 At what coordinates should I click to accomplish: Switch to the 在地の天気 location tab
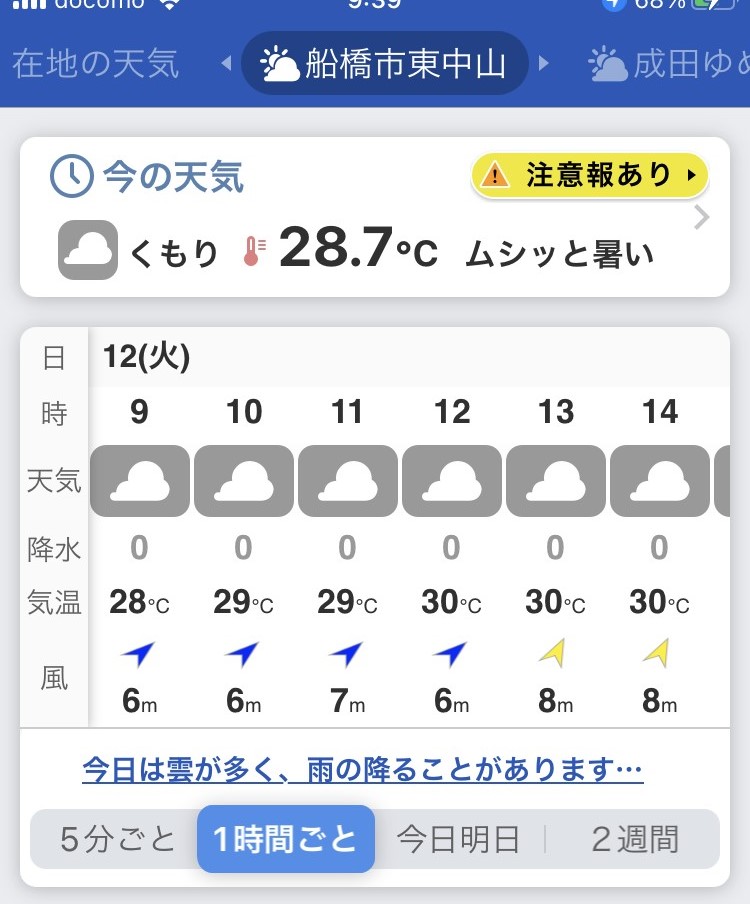point(95,64)
